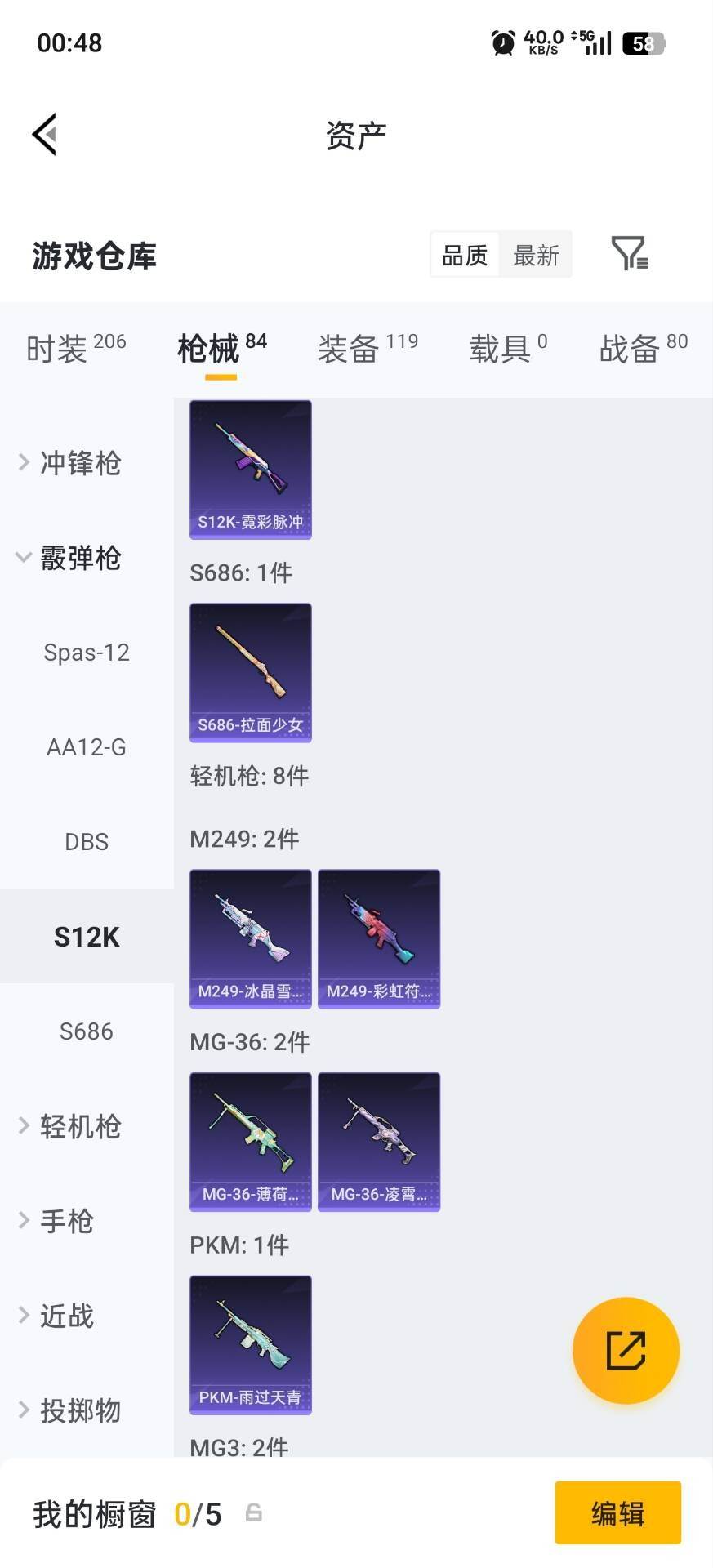Switch sorting to 品质
Screen dimensions: 713x1568
(x=463, y=255)
